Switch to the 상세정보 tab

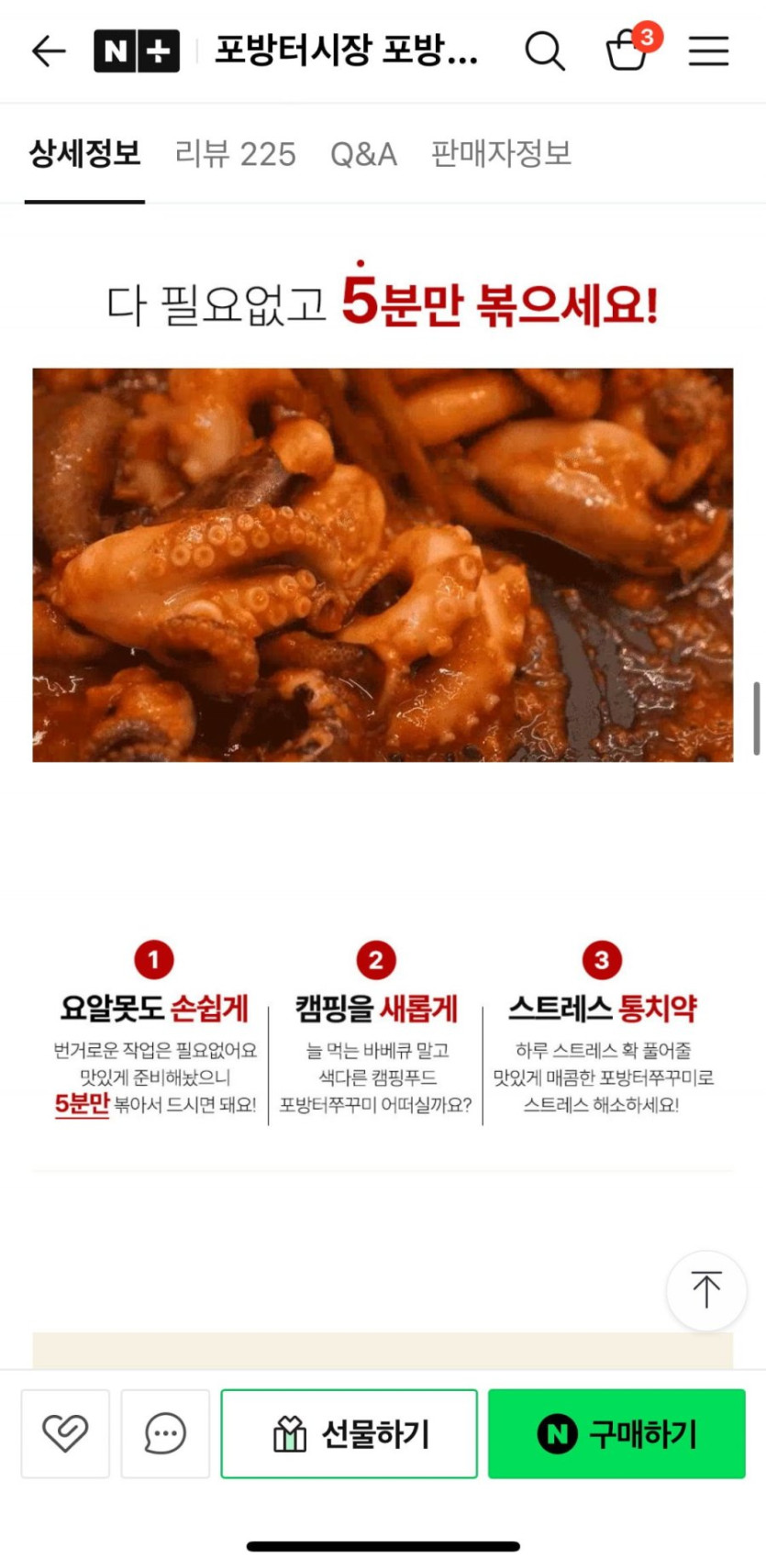coord(84,153)
